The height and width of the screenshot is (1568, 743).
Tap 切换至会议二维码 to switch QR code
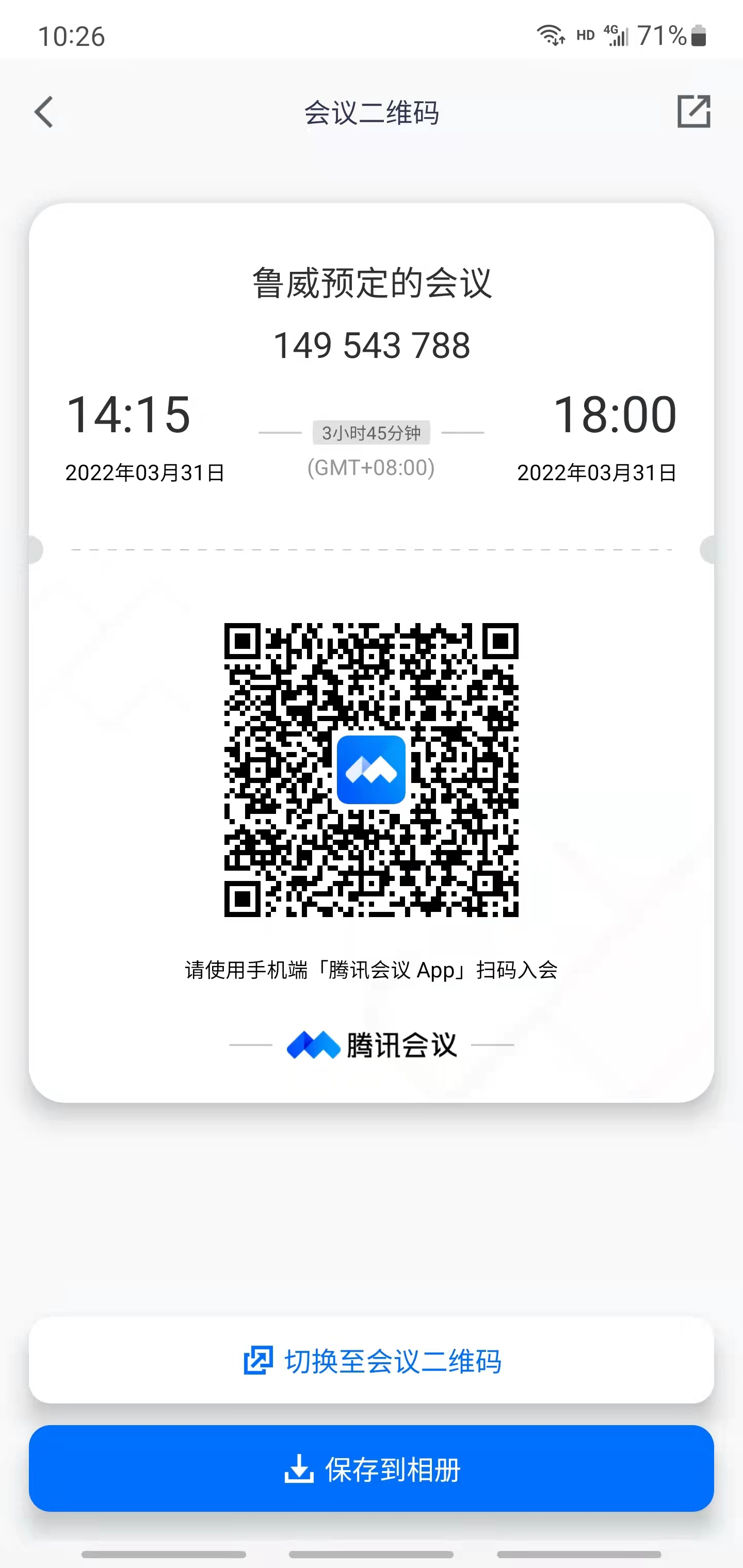click(372, 1361)
